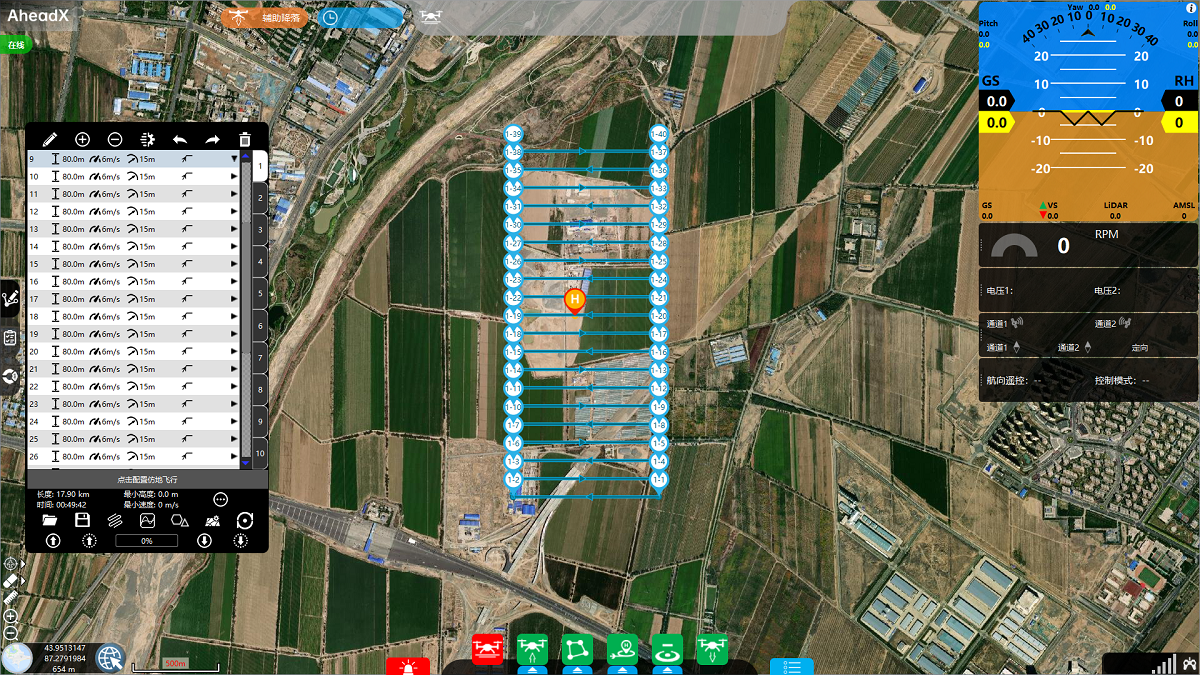Tap the pencil edit icon in waypoint panel
This screenshot has width=1200, height=675.
point(50,140)
